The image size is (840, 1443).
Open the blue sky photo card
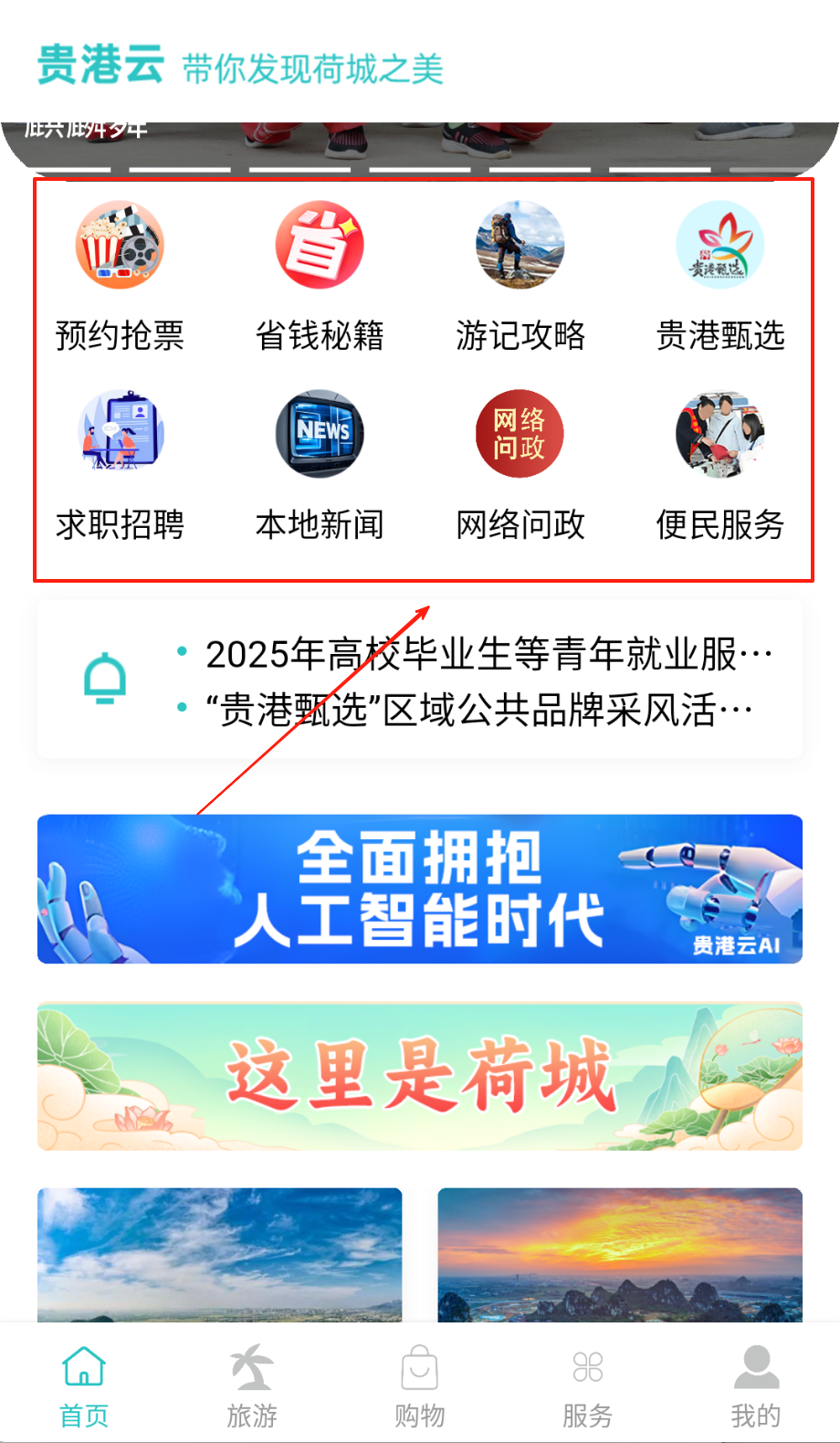click(x=219, y=1254)
